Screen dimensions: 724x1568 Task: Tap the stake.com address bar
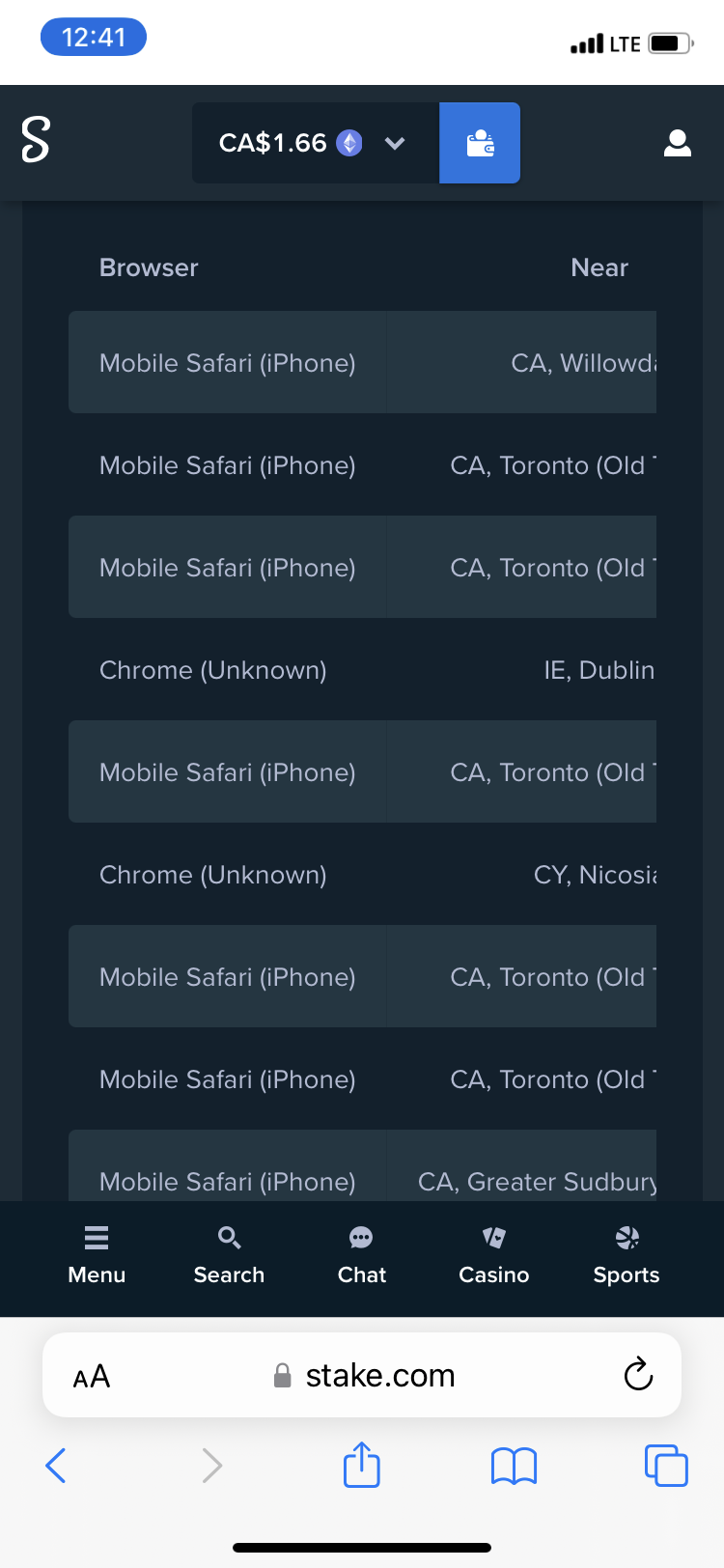(x=364, y=1375)
